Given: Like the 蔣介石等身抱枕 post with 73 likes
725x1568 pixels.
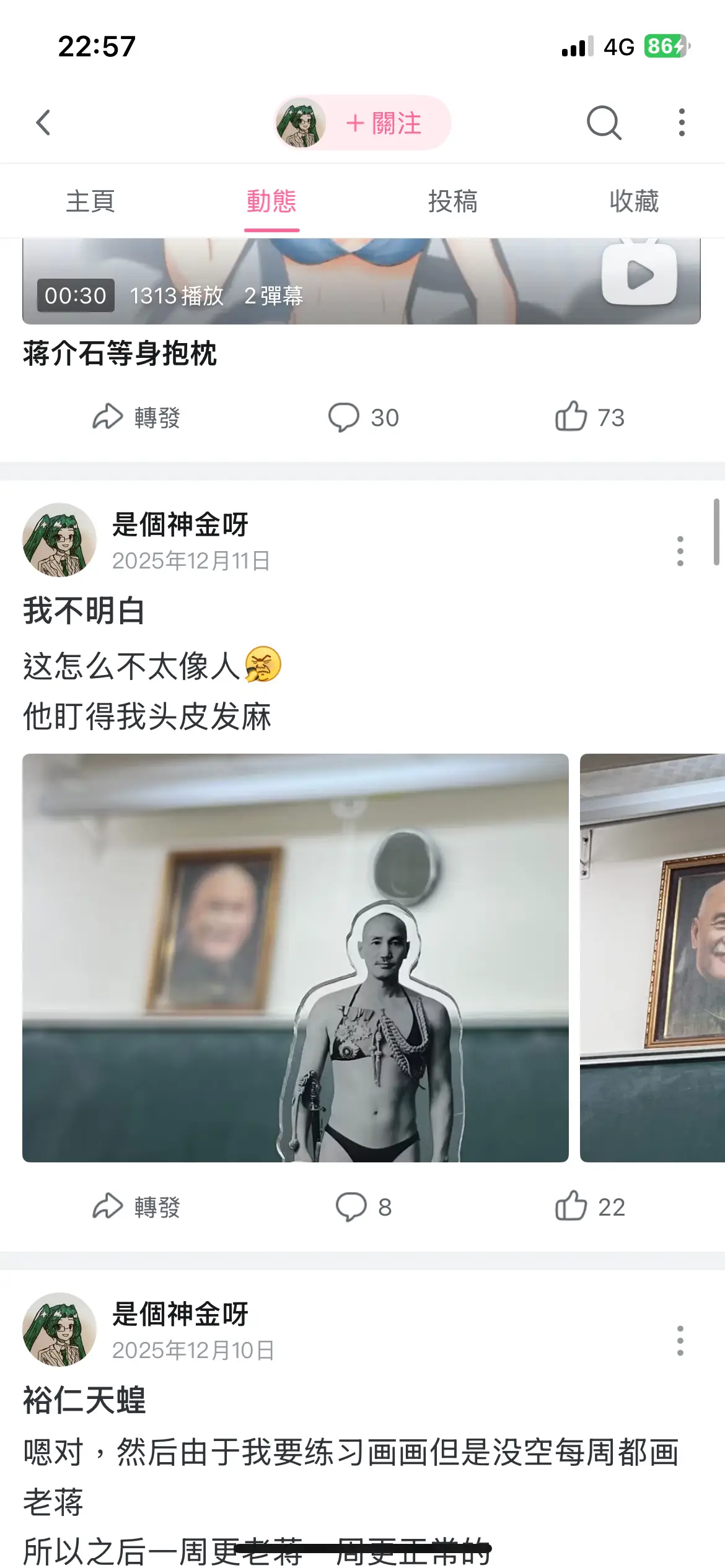Looking at the screenshot, I should point(589,417).
